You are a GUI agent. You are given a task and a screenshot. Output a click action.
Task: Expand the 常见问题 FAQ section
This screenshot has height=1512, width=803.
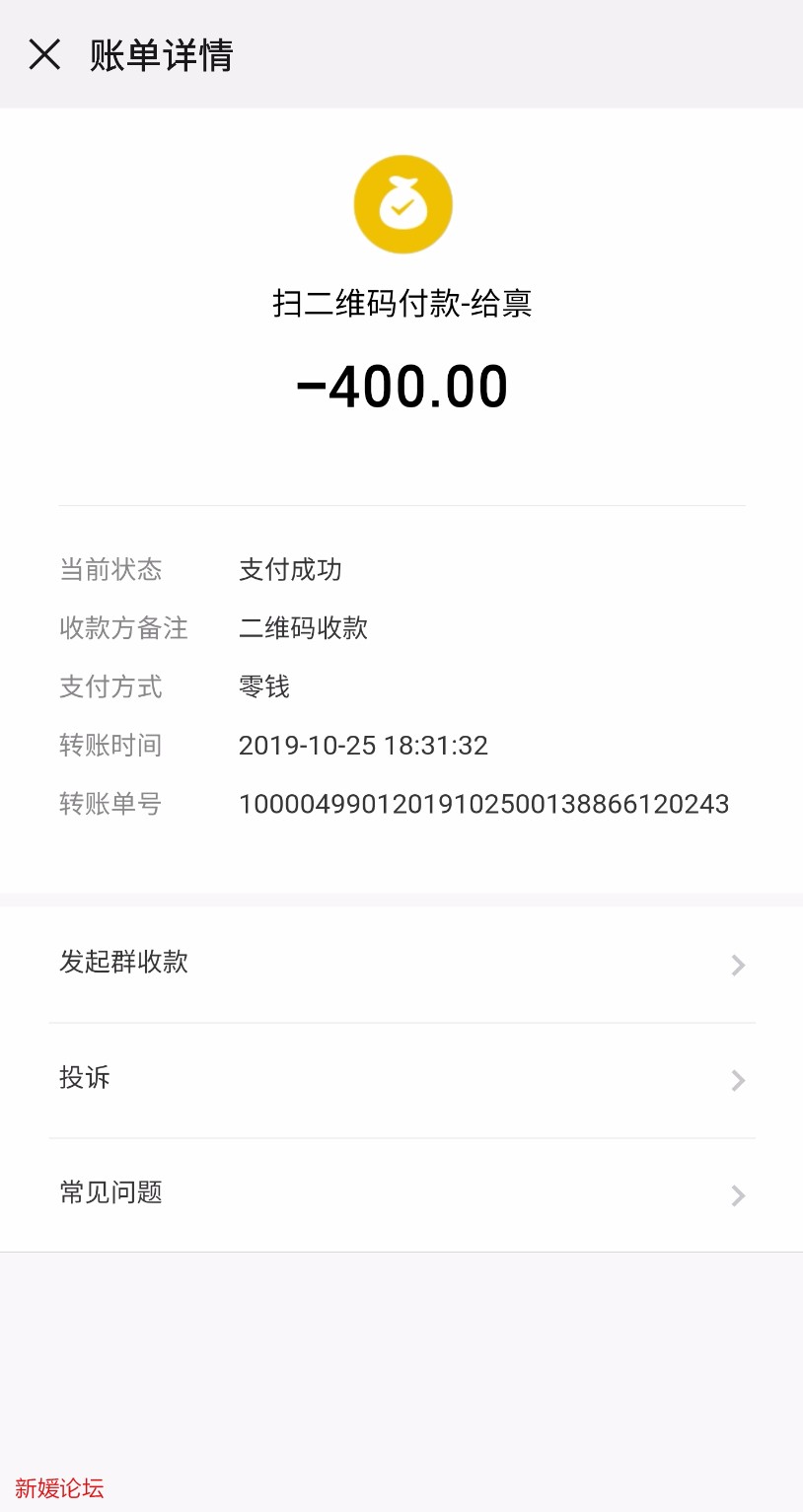(109, 1194)
